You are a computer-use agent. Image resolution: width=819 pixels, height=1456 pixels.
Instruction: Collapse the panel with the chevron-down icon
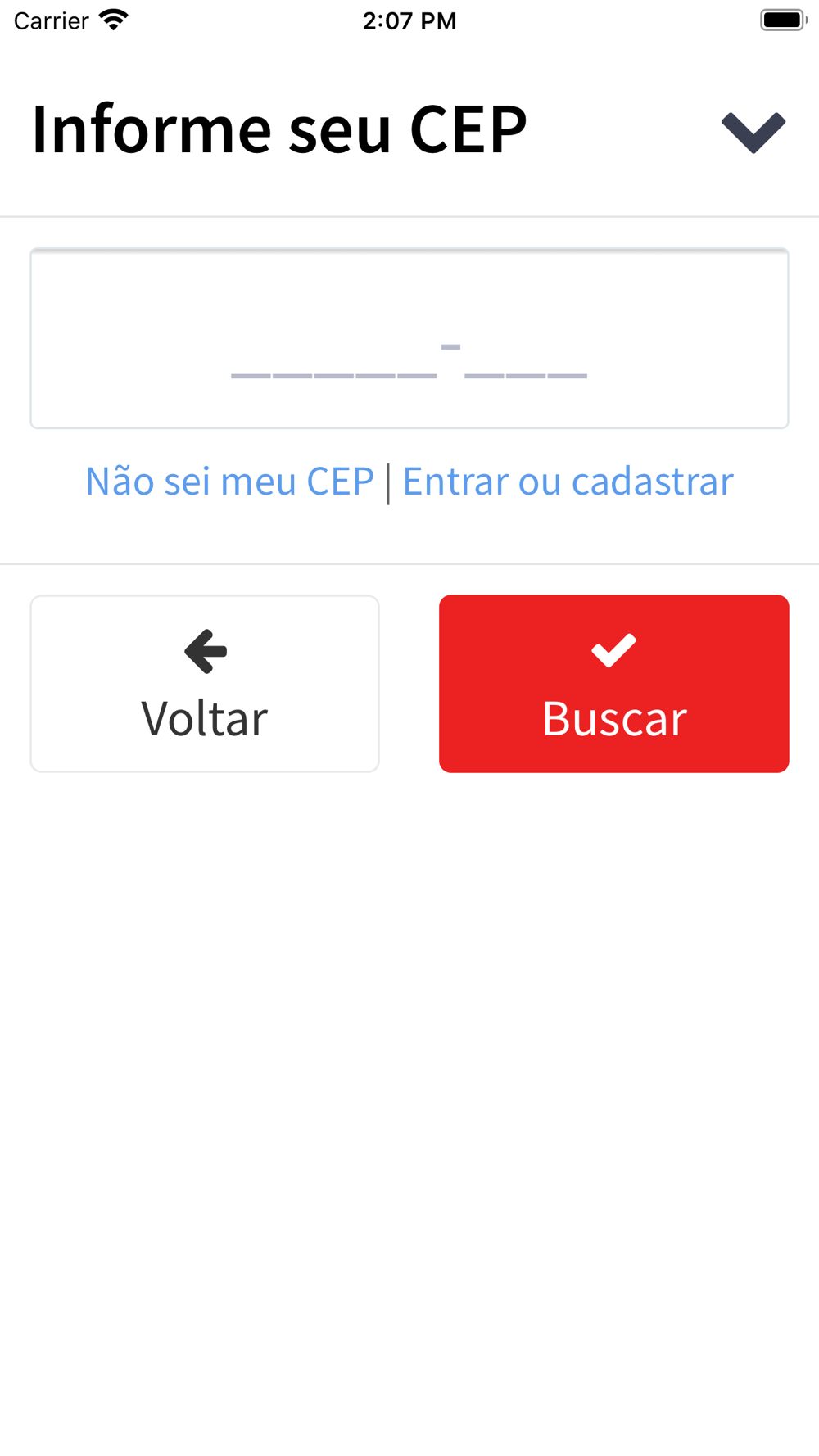point(753,133)
